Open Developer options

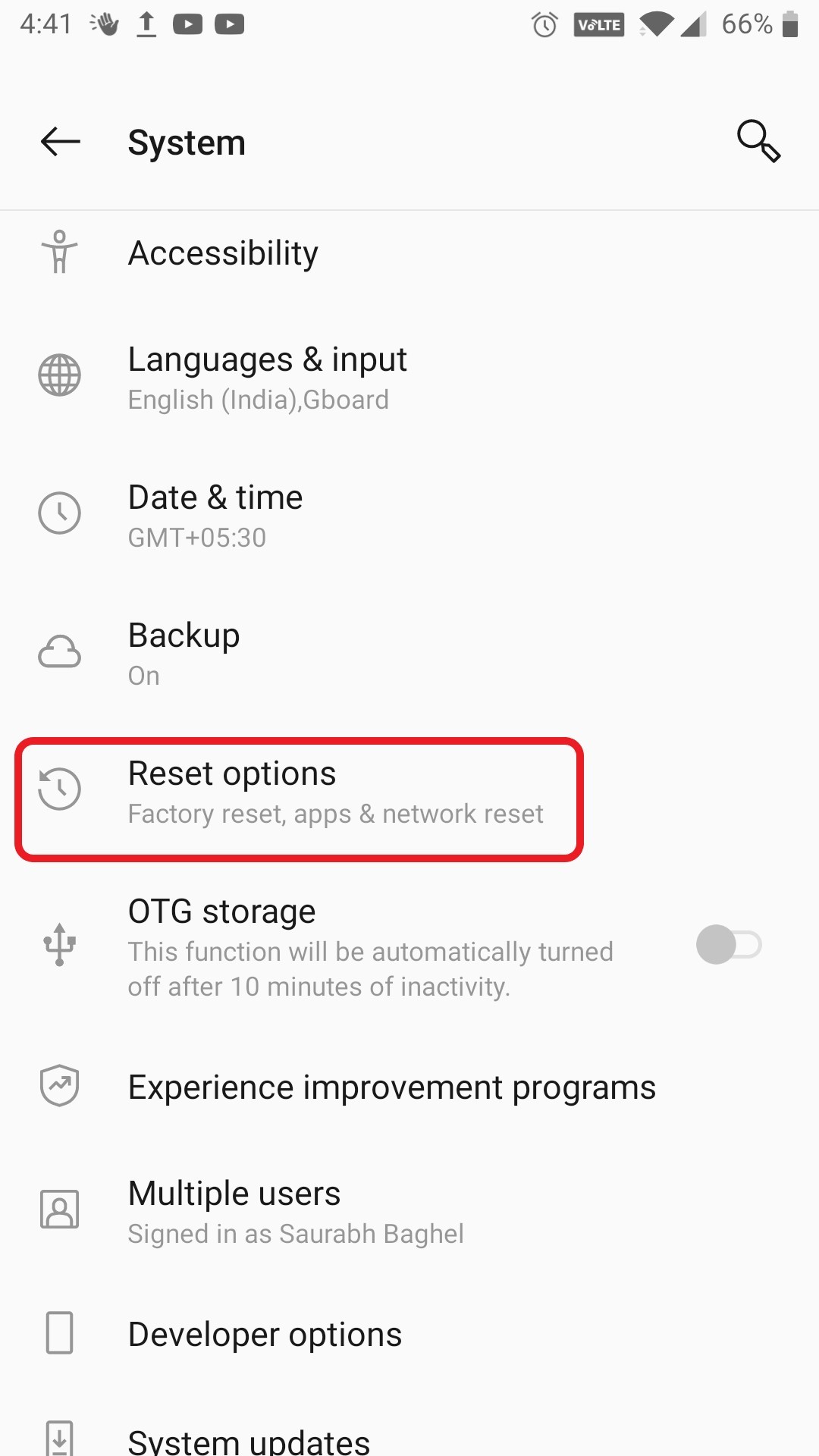click(x=264, y=1334)
